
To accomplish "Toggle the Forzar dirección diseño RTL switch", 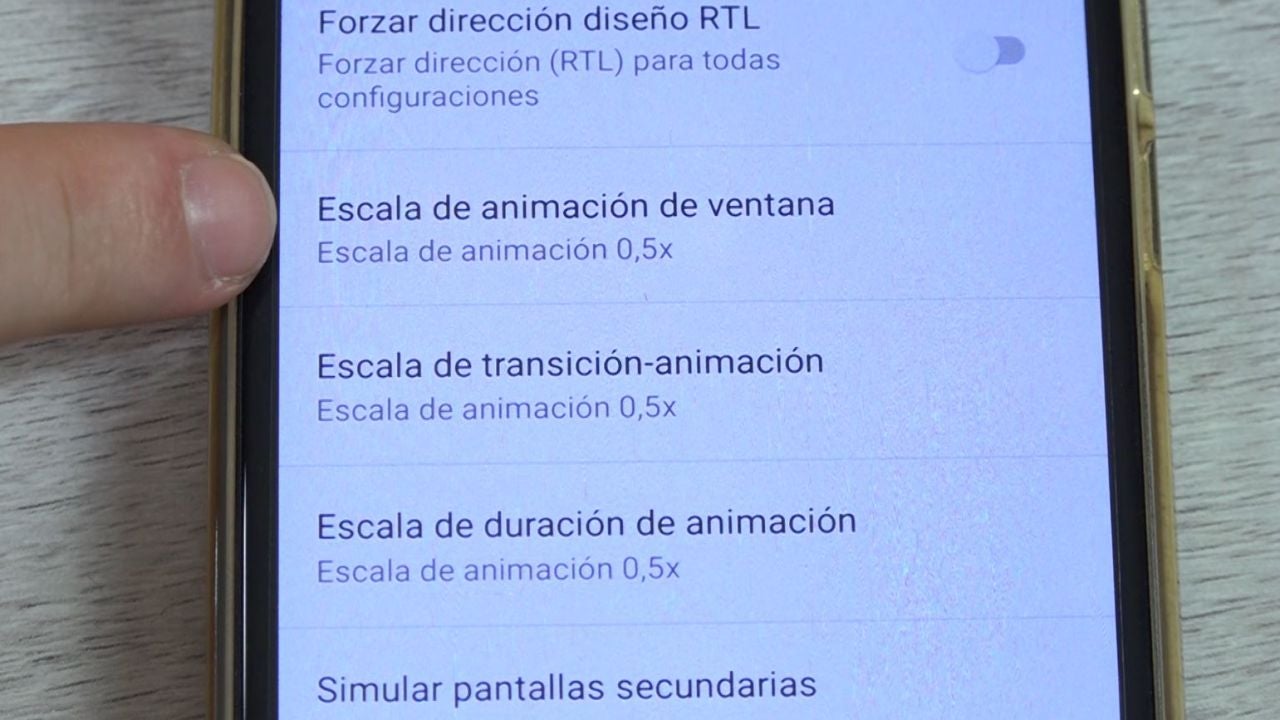I will 991,52.
